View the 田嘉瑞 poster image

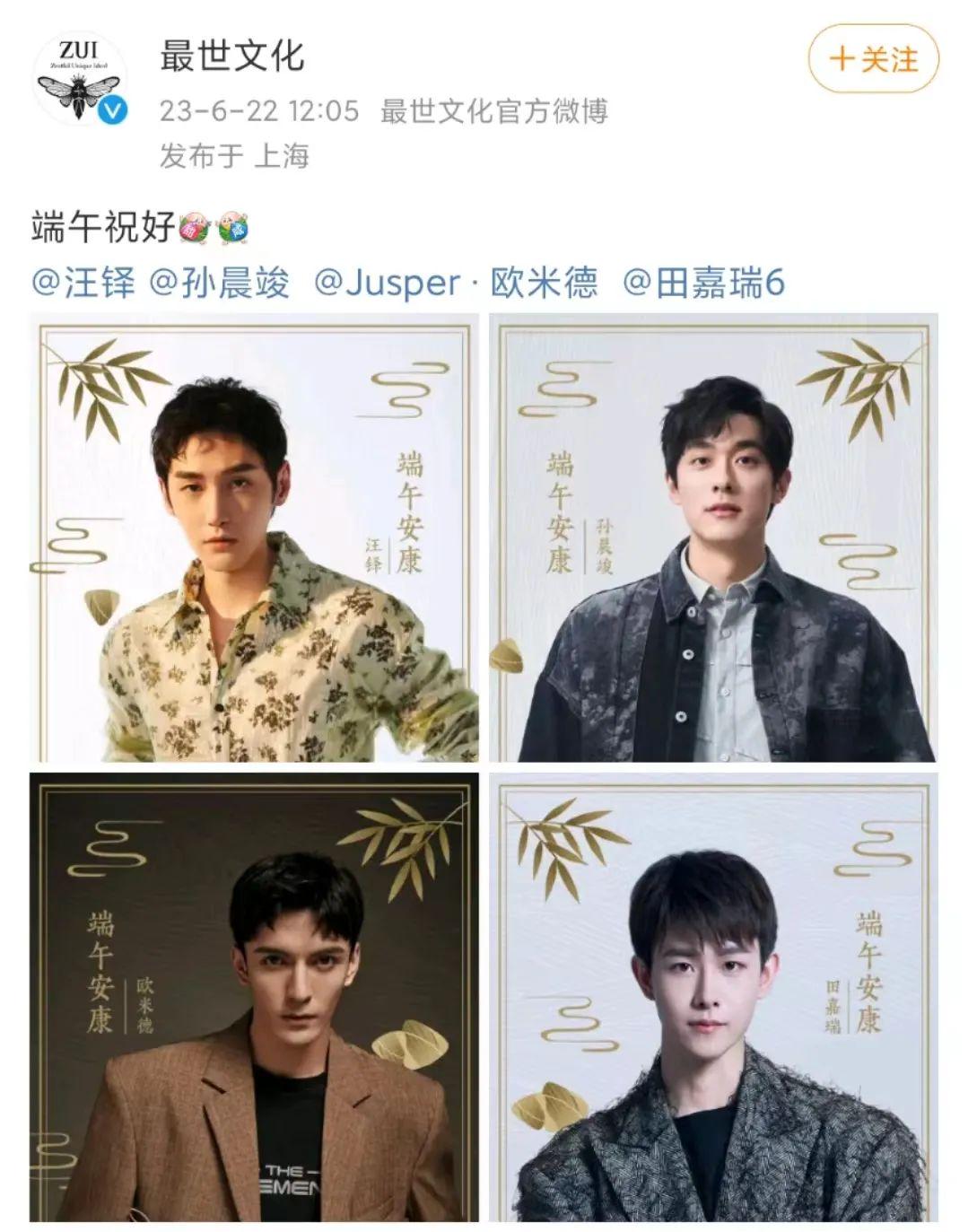tap(713, 997)
